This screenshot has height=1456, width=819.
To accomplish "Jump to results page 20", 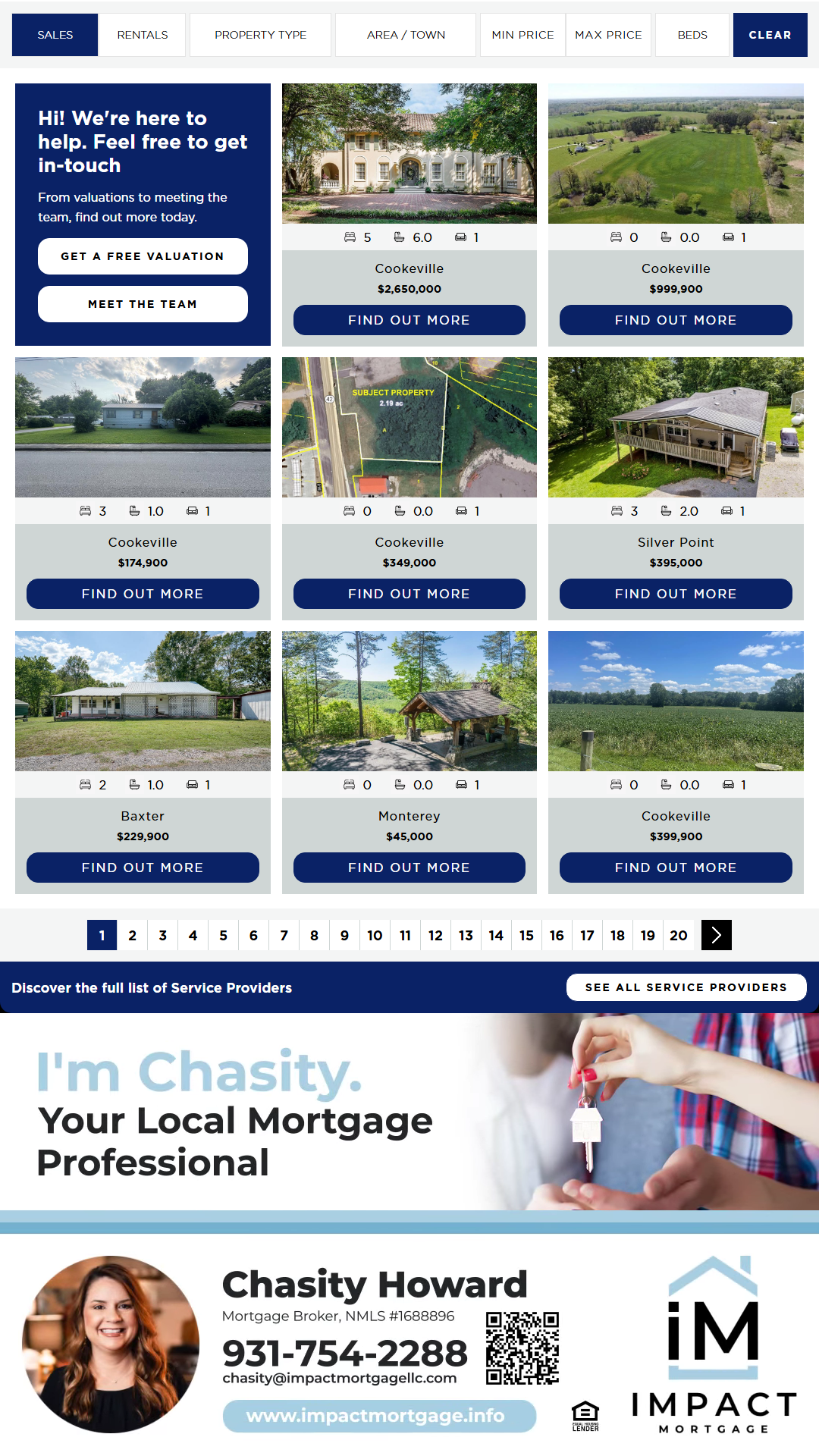I will (679, 935).
